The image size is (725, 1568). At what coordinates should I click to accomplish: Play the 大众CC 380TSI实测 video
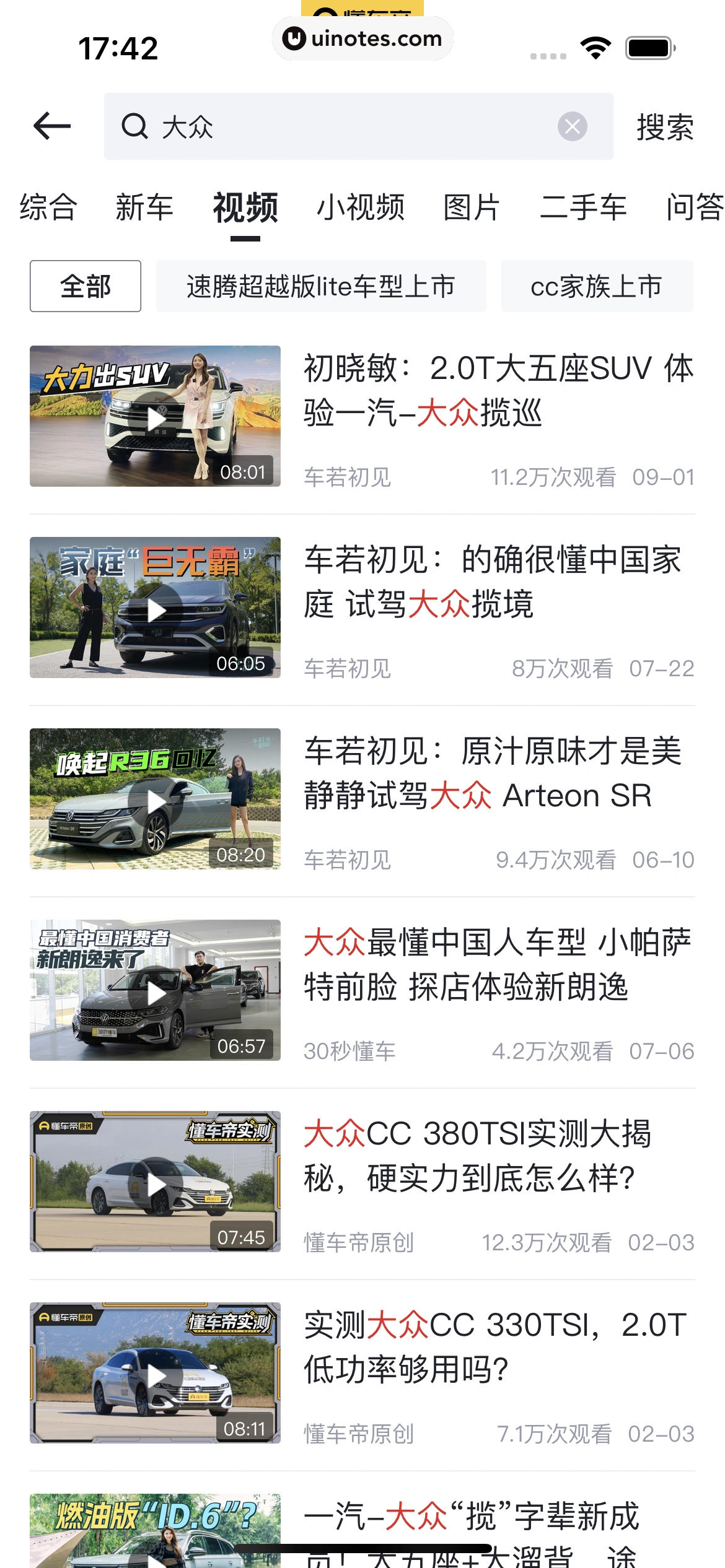point(155,1182)
